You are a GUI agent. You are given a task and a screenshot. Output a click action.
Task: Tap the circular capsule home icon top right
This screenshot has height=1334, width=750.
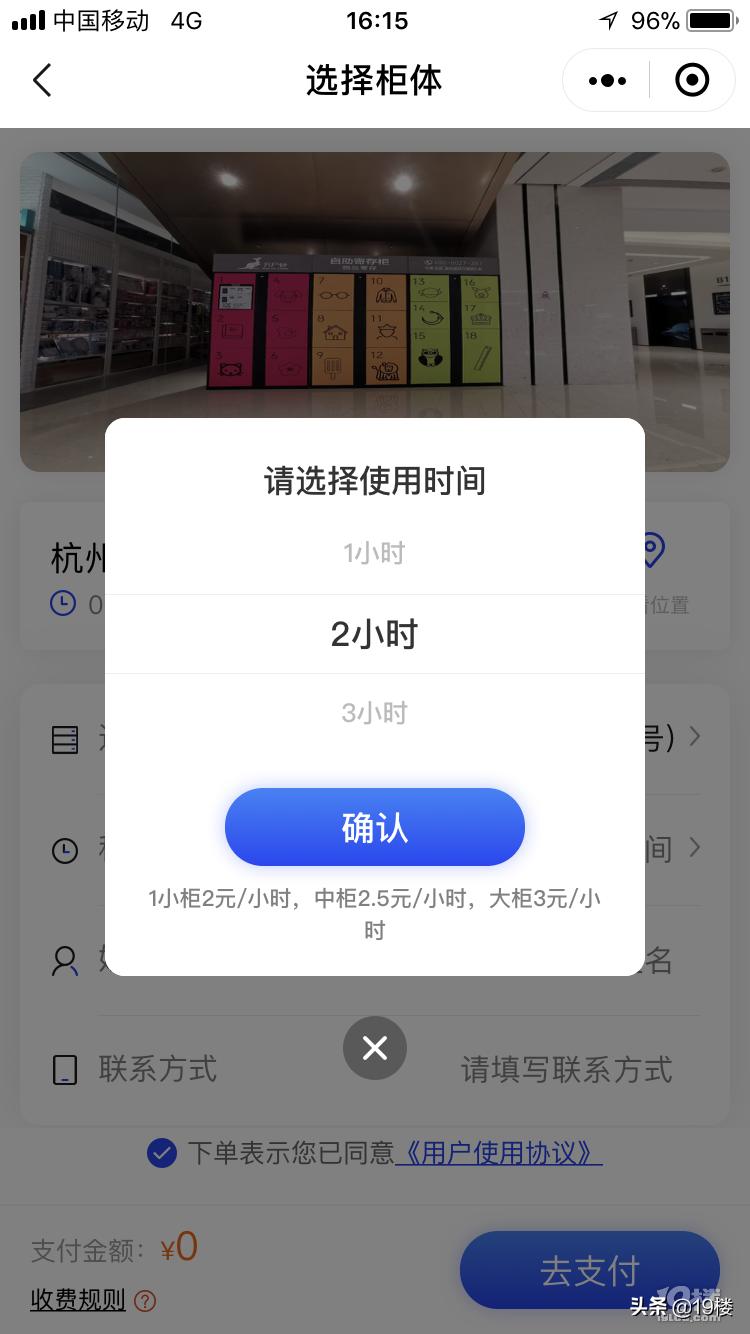click(691, 80)
